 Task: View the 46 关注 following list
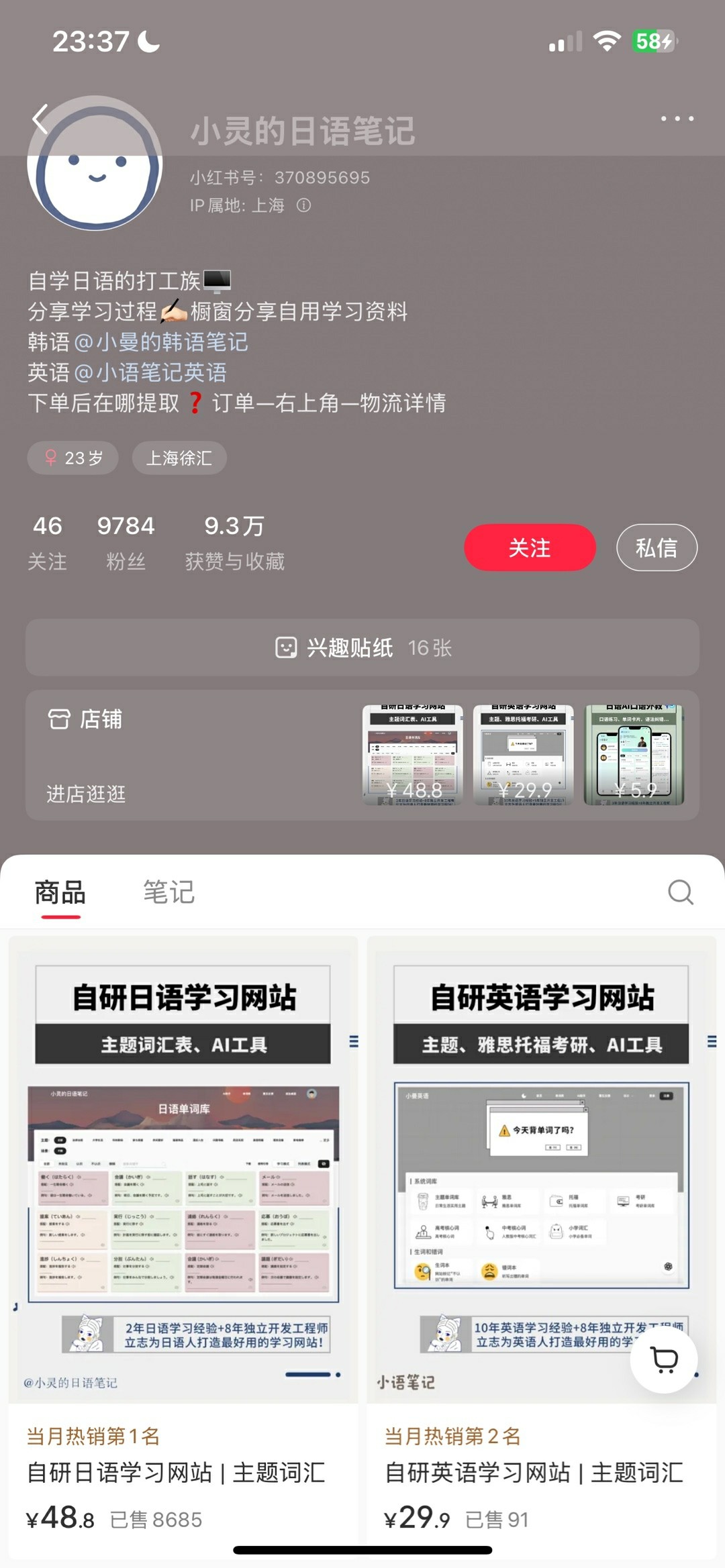(47, 542)
